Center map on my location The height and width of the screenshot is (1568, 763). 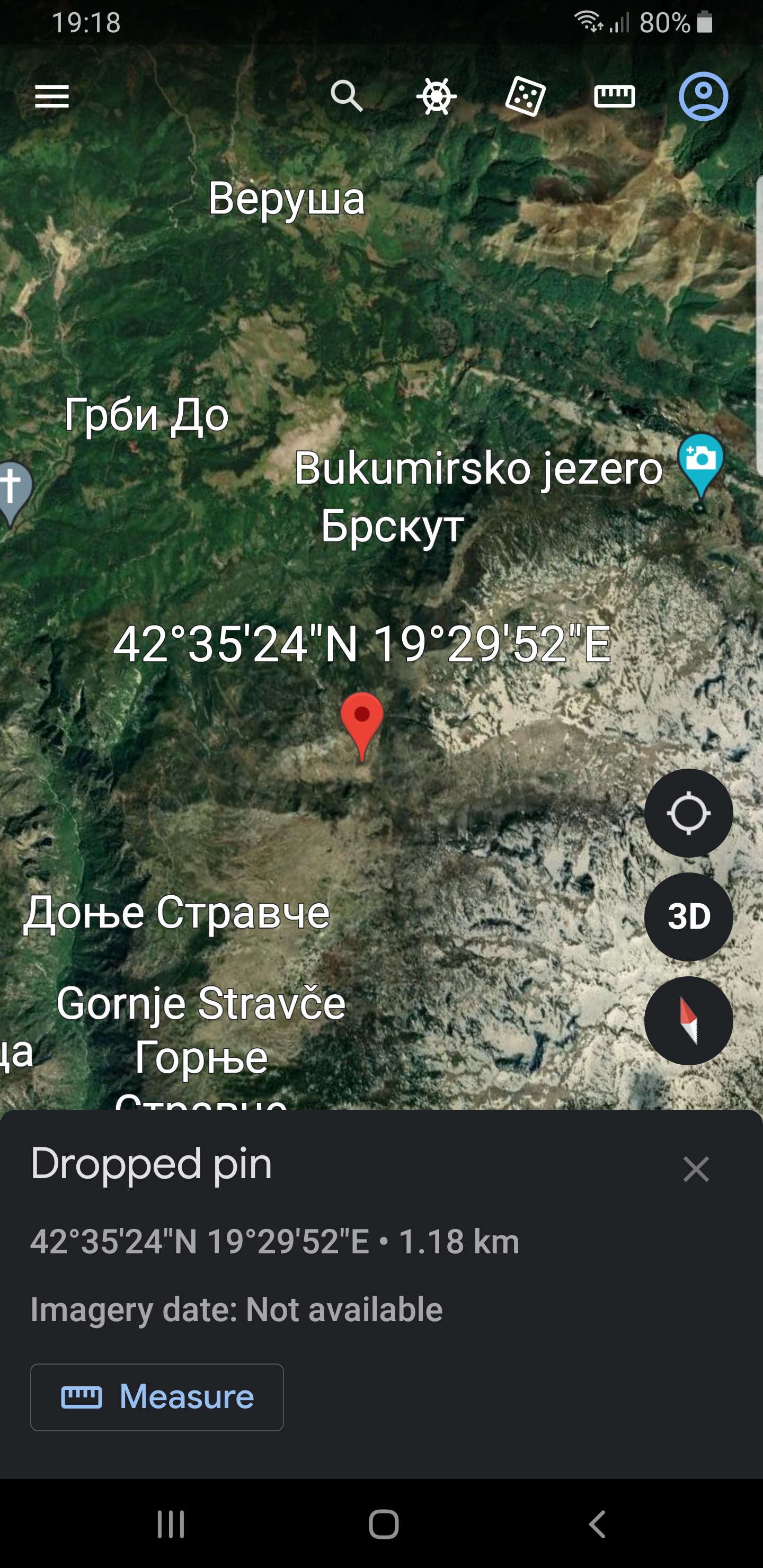688,813
